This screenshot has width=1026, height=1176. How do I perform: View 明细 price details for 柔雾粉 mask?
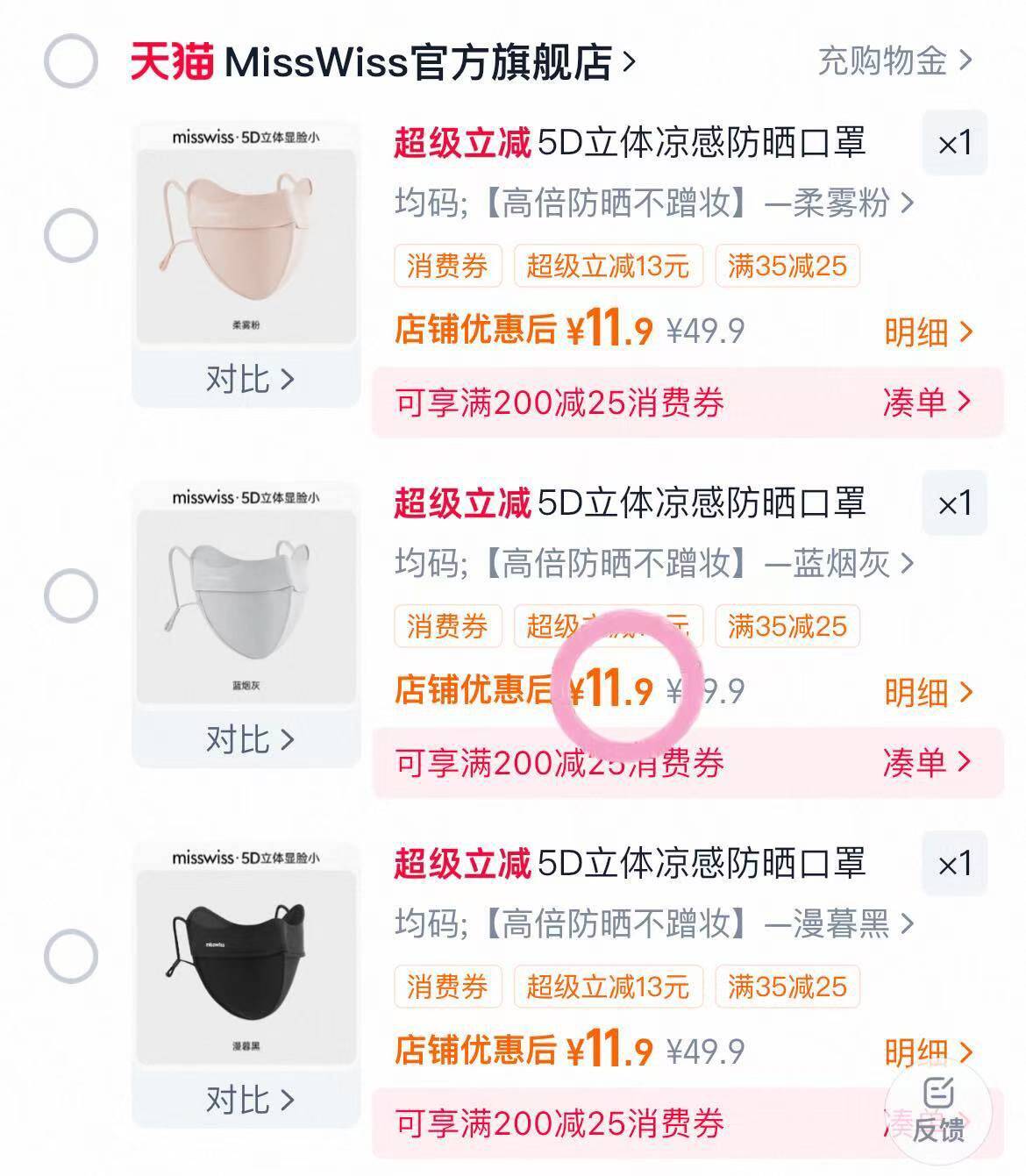coord(928,332)
